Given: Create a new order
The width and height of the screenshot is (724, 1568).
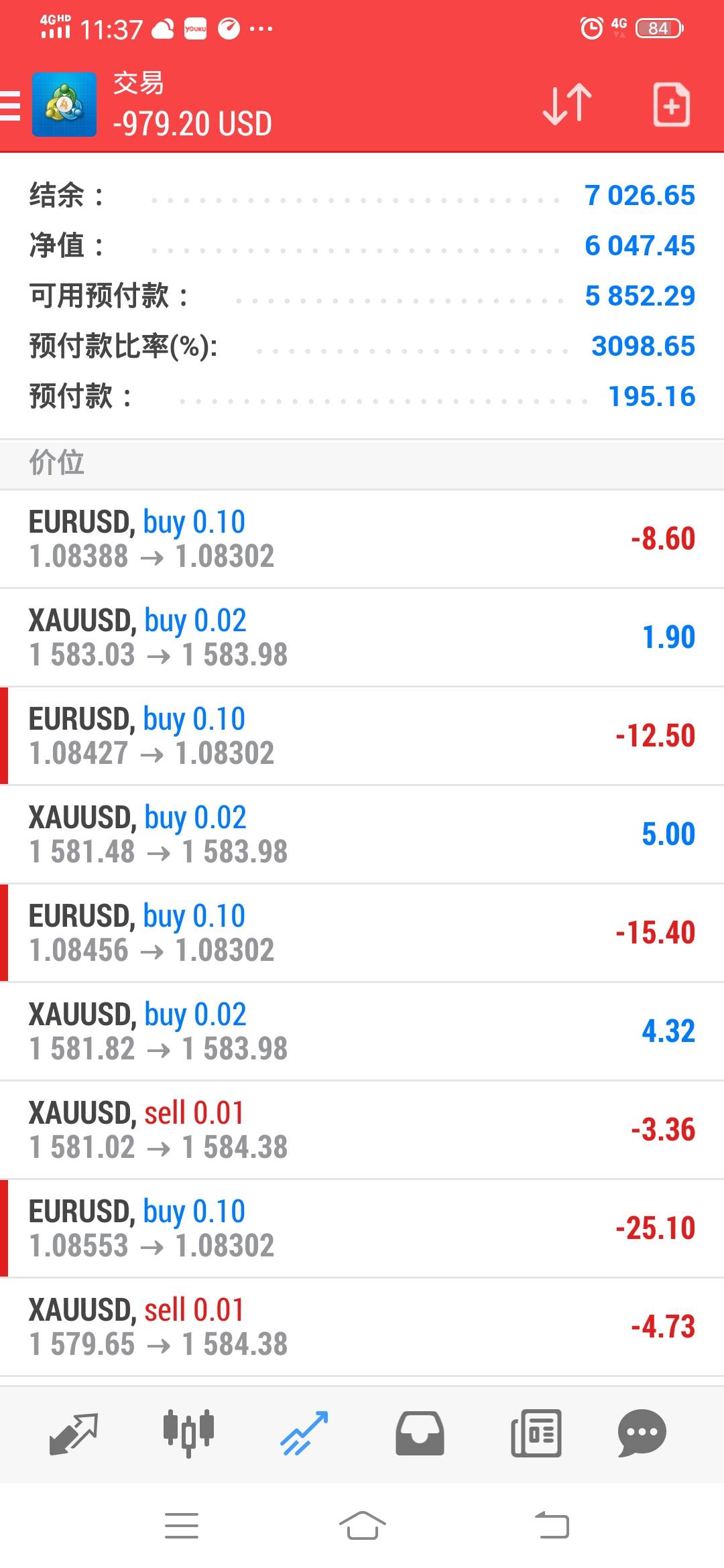Looking at the screenshot, I should [671, 105].
